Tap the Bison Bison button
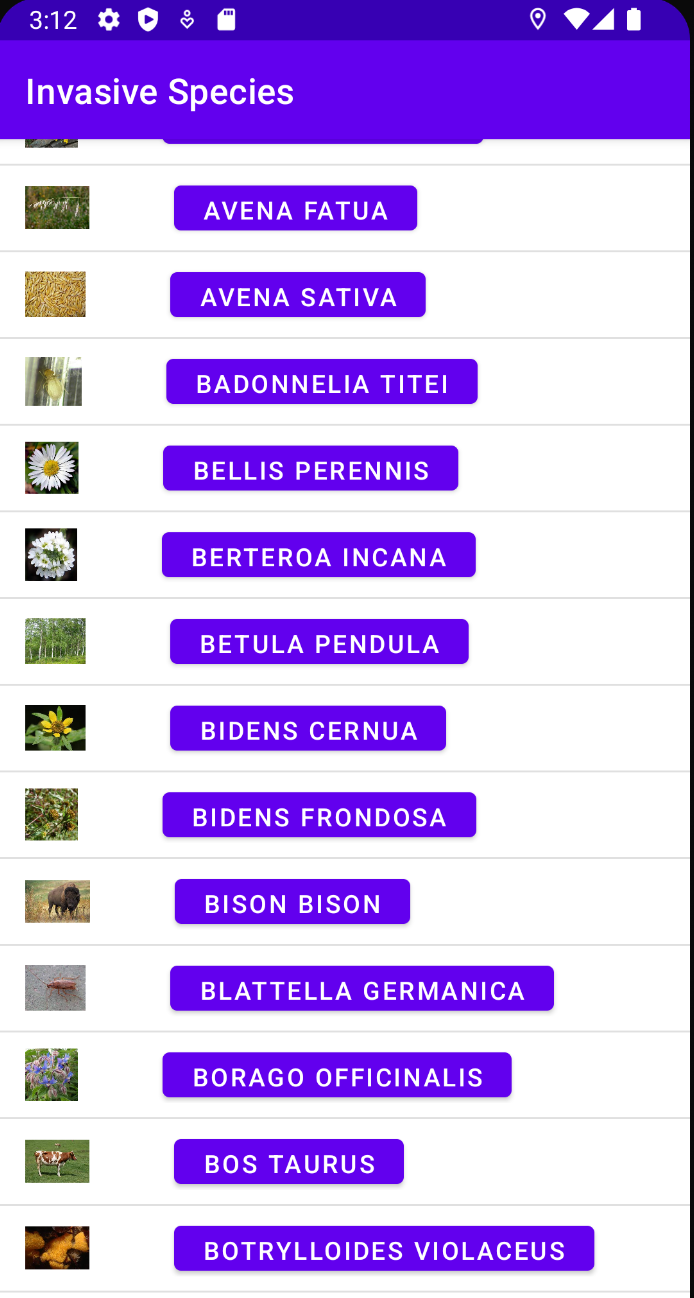 pos(292,902)
